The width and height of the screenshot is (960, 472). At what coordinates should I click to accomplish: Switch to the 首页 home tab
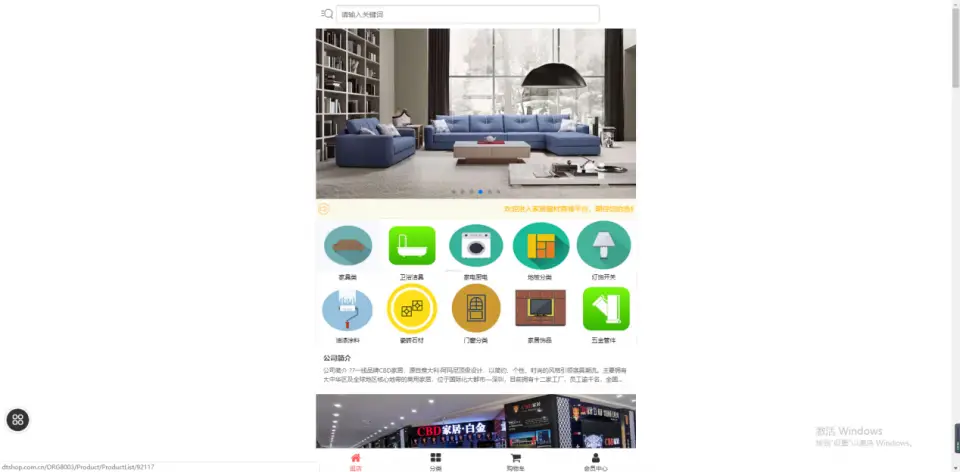point(355,461)
